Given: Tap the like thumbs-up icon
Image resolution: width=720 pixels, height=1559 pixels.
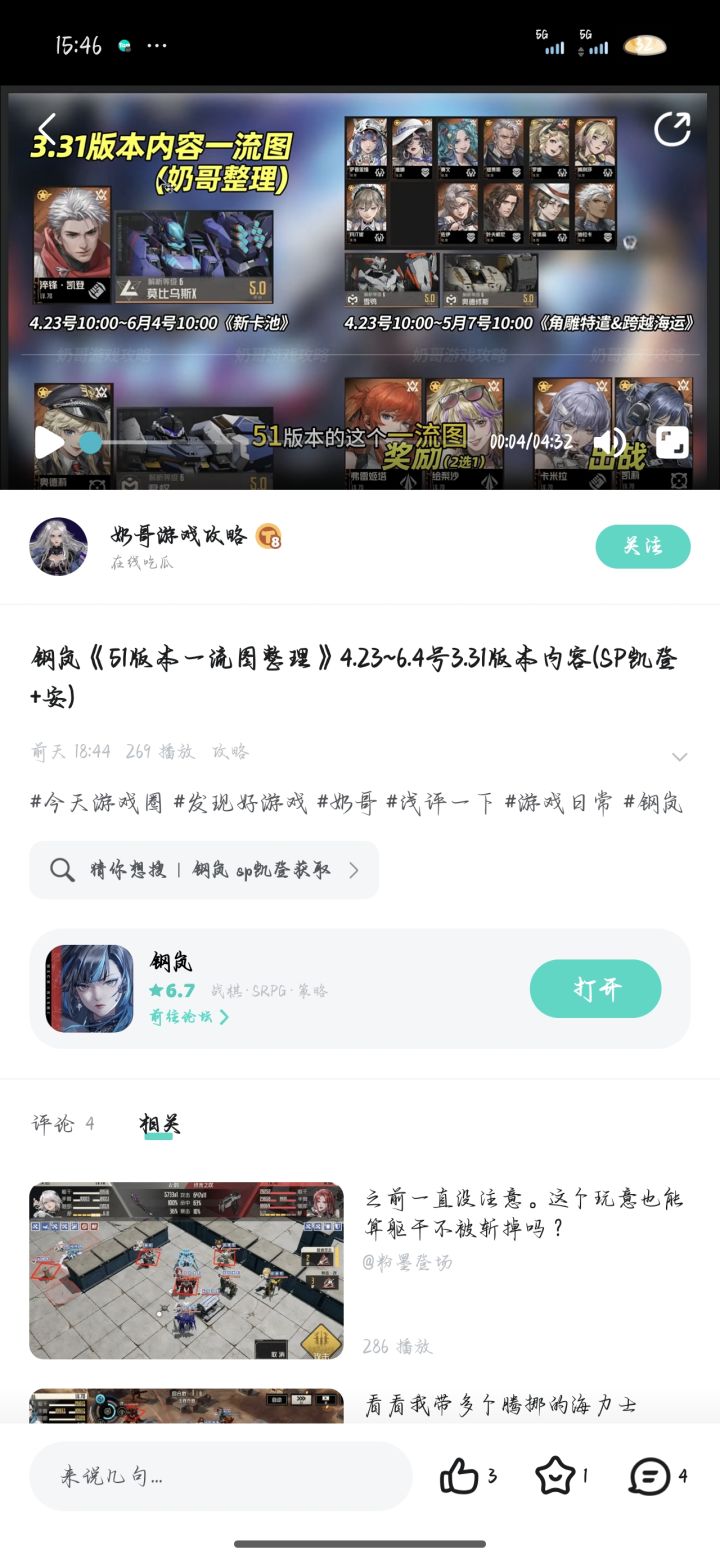Looking at the screenshot, I should tap(460, 1476).
